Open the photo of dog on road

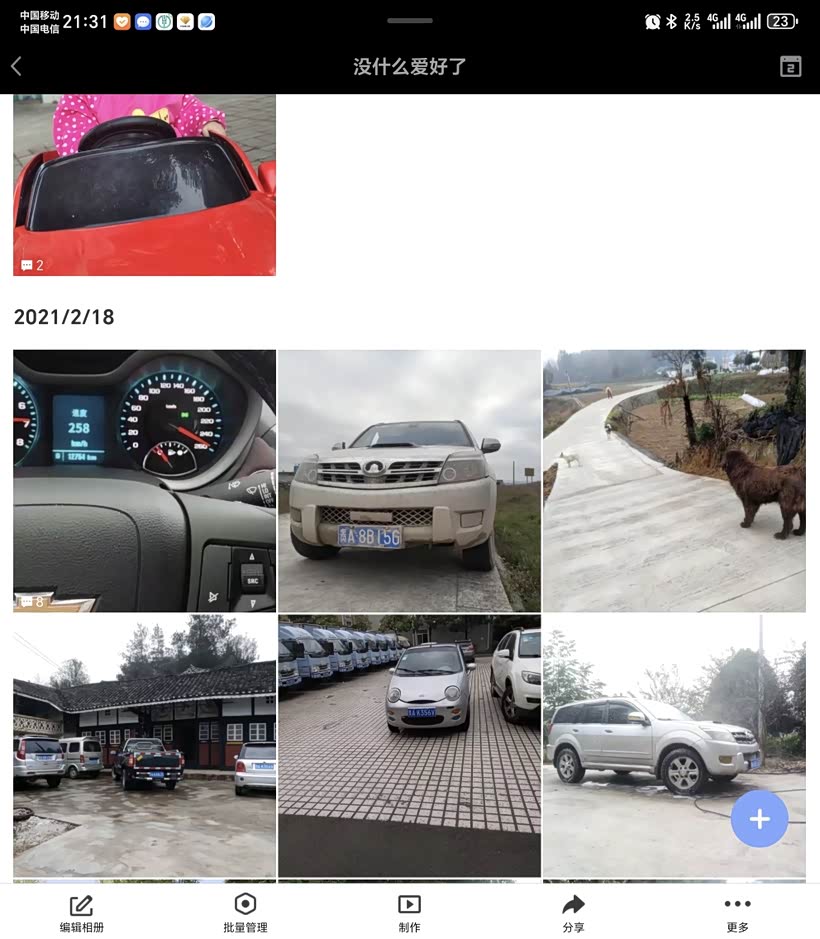(x=673, y=480)
